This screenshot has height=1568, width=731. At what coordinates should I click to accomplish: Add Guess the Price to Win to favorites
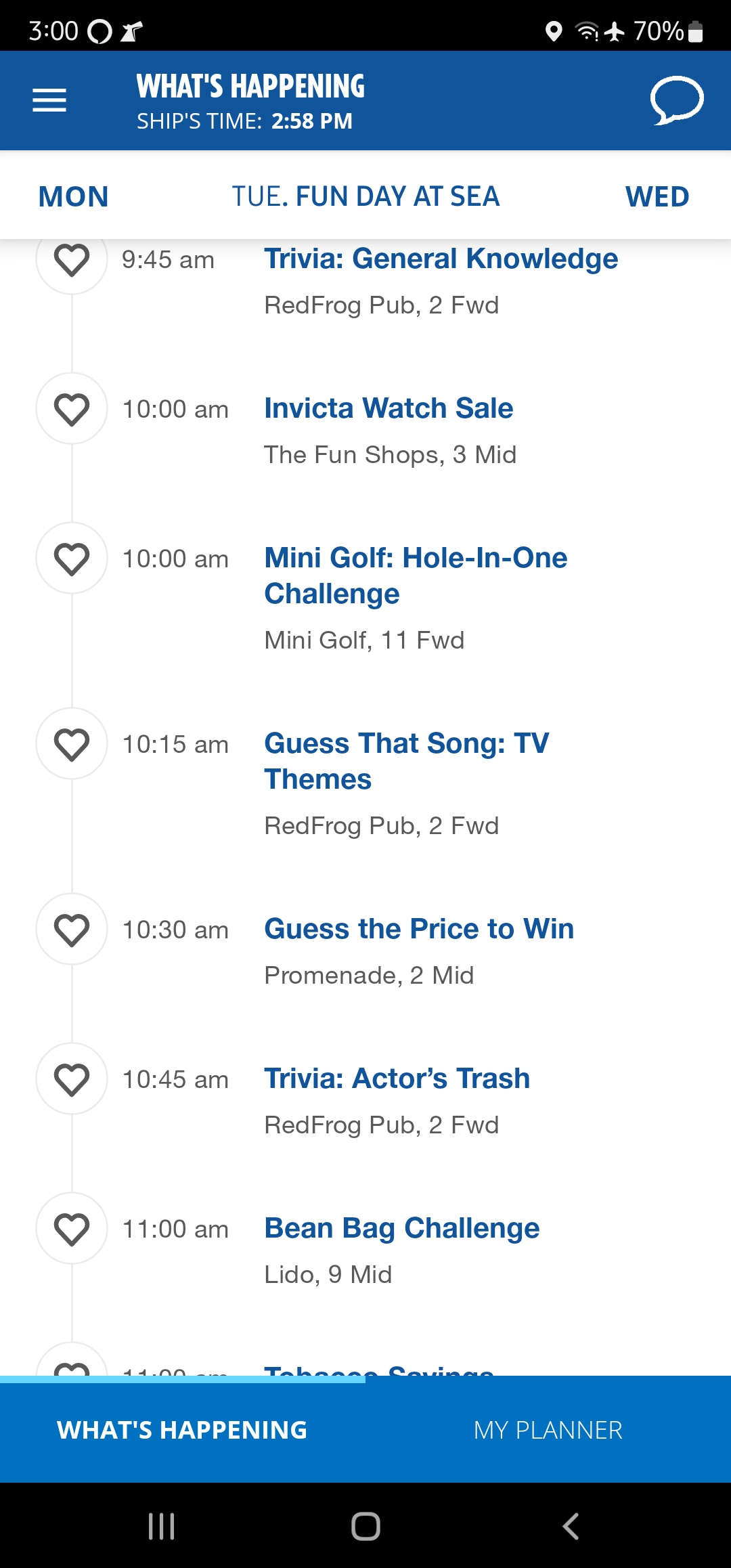72,930
